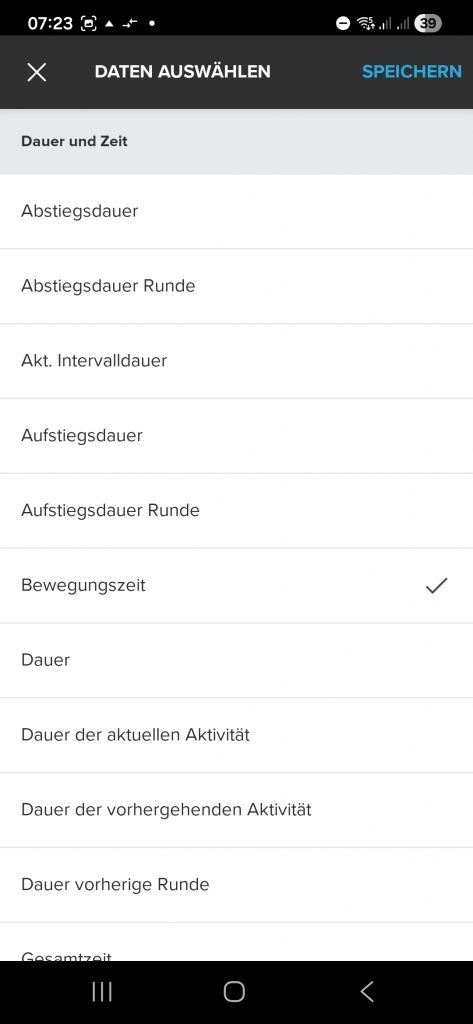Choose Aufstiegsdauer Runde
Viewport: 473px width, 1024px height.
(236, 511)
